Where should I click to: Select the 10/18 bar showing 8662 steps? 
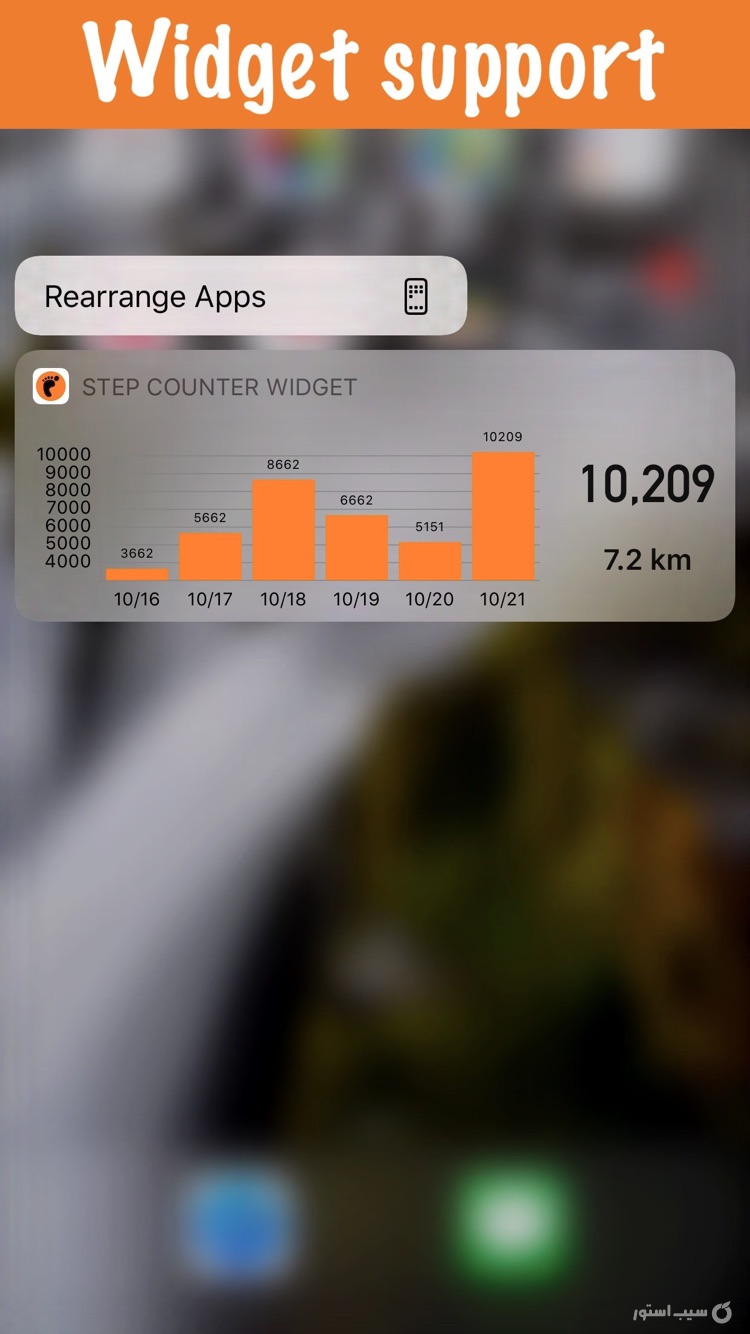pyautogui.click(x=283, y=530)
